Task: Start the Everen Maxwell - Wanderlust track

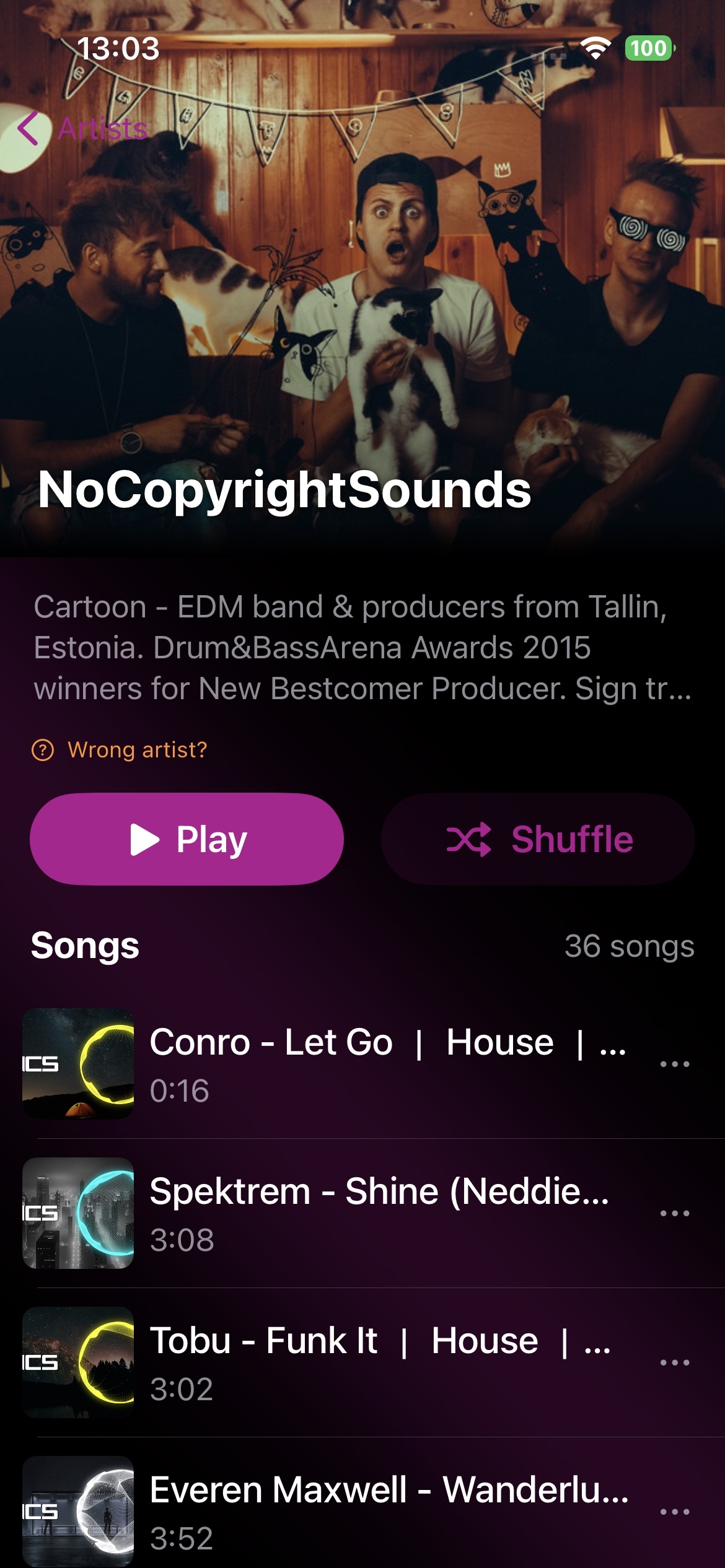Action: 372,1511
